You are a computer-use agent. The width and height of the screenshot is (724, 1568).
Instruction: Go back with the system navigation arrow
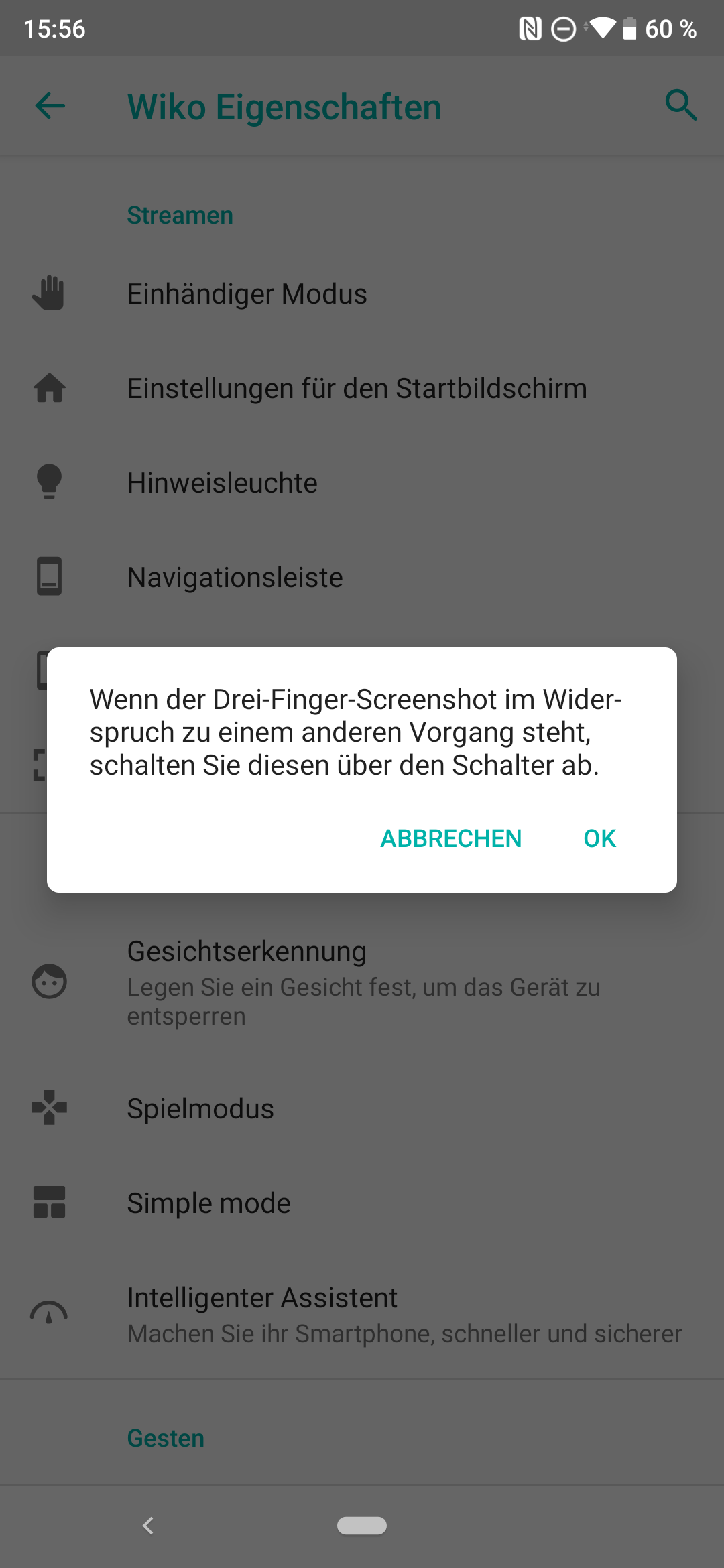(x=148, y=1526)
